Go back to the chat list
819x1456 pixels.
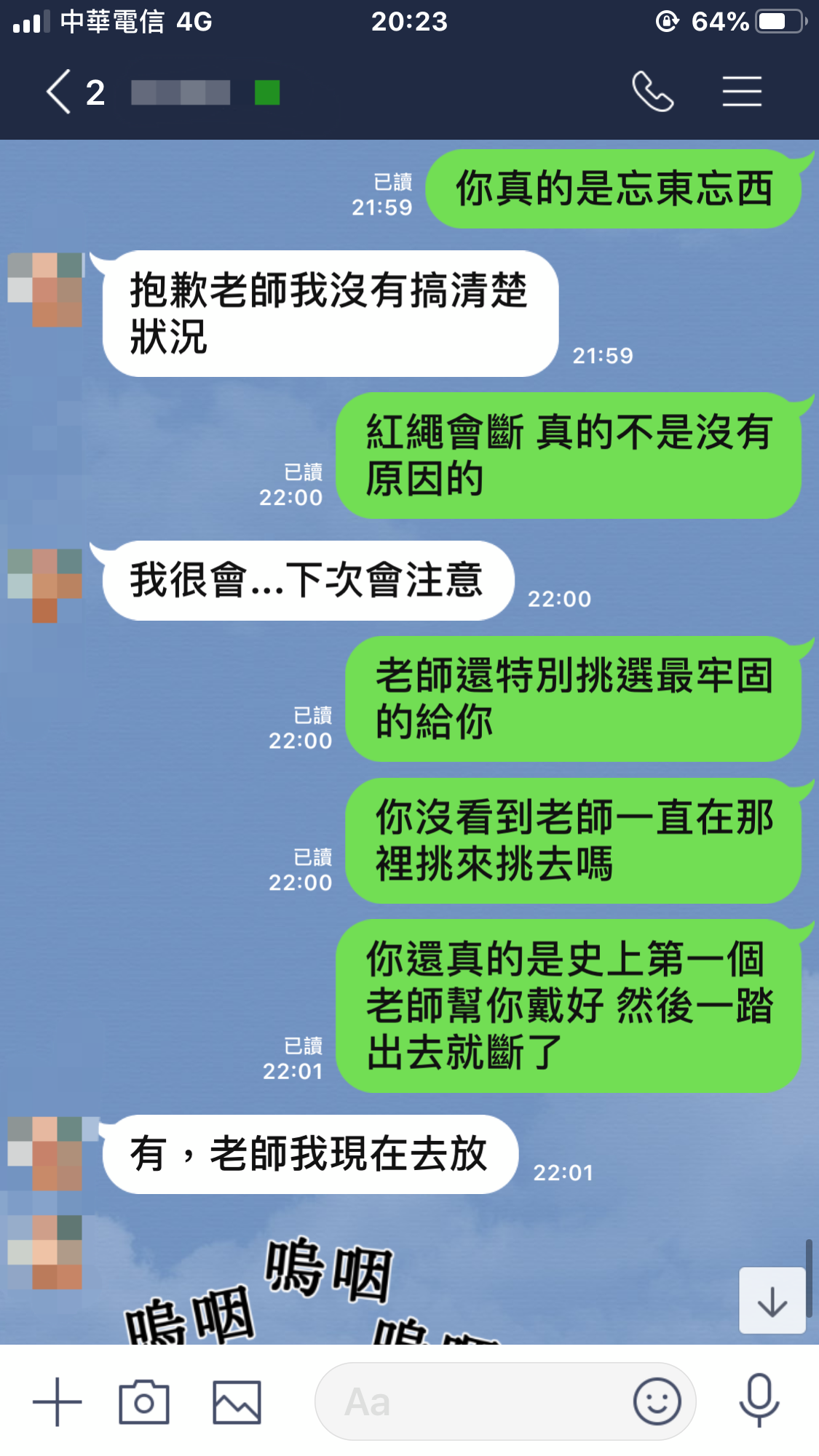[60, 92]
